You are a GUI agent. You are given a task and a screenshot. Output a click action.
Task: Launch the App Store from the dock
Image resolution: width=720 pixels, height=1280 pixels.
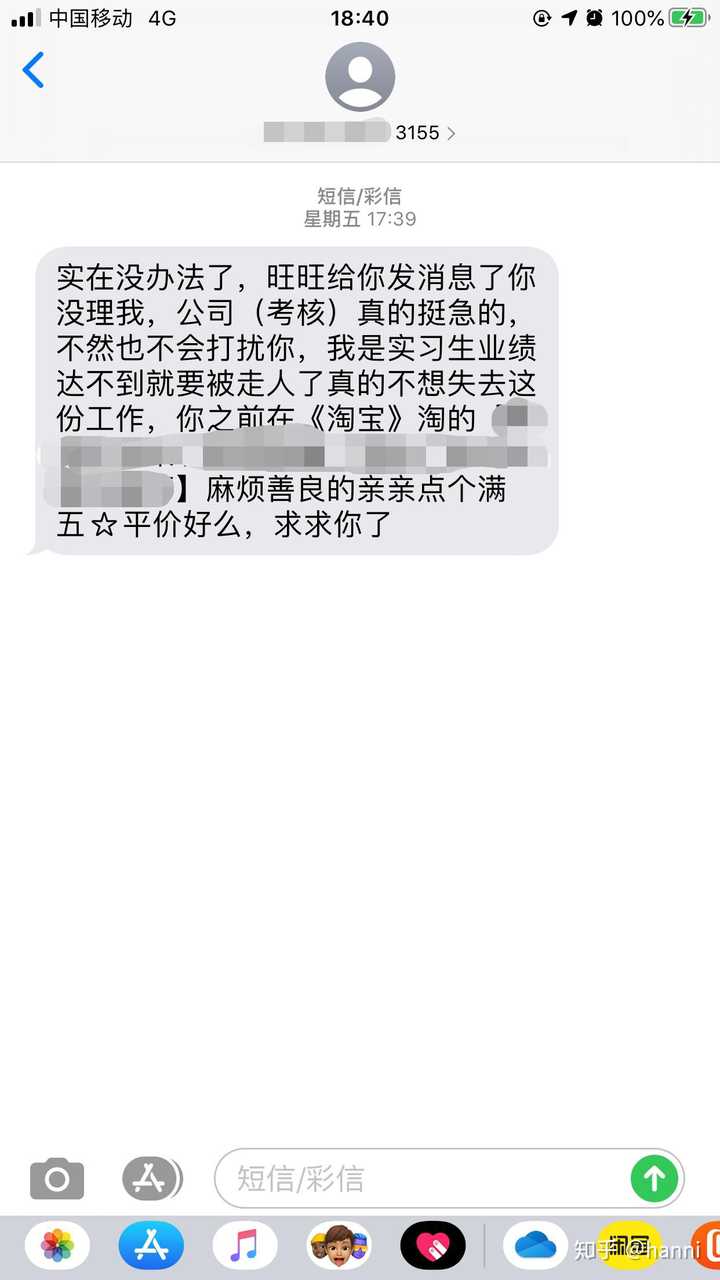pos(151,1247)
